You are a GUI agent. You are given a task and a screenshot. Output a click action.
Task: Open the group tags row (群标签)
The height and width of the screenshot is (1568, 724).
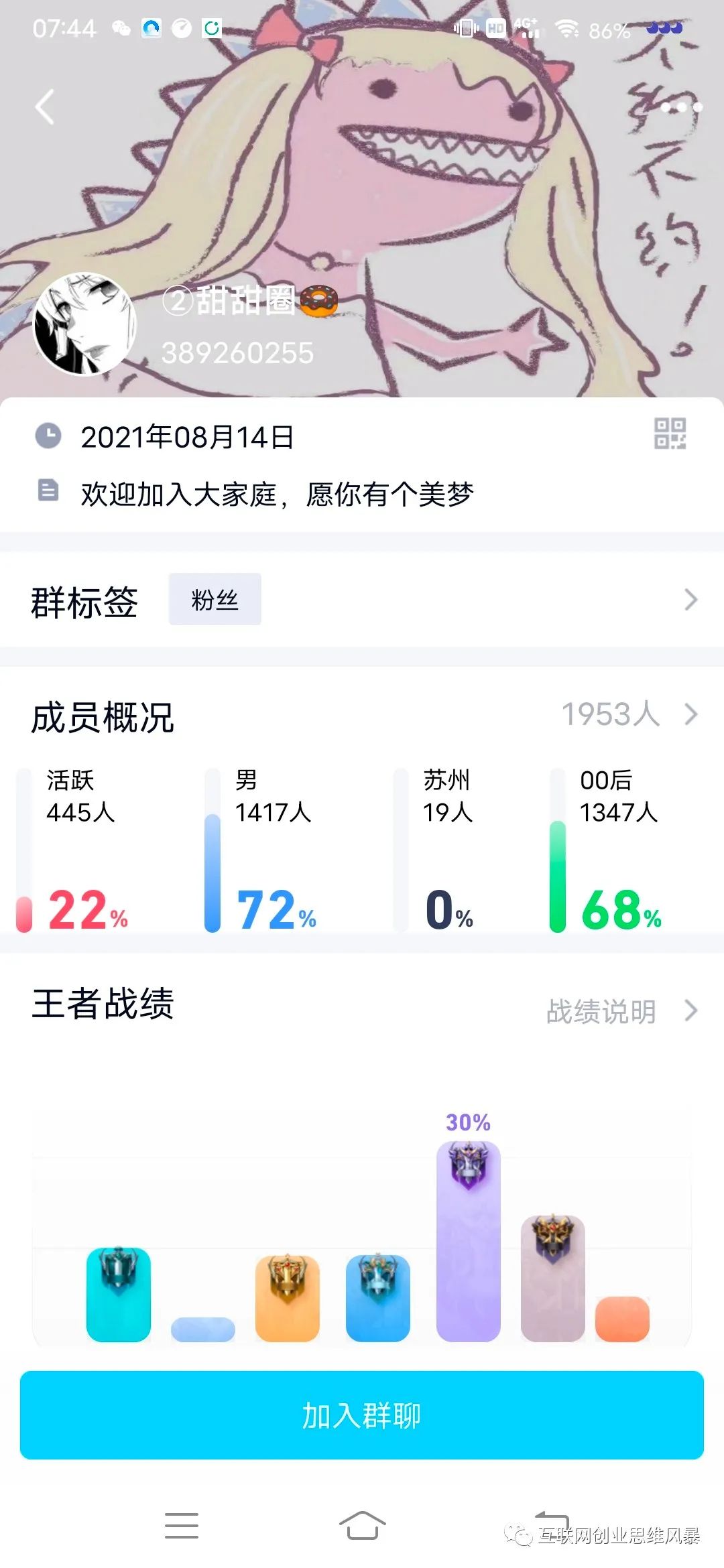[x=362, y=600]
